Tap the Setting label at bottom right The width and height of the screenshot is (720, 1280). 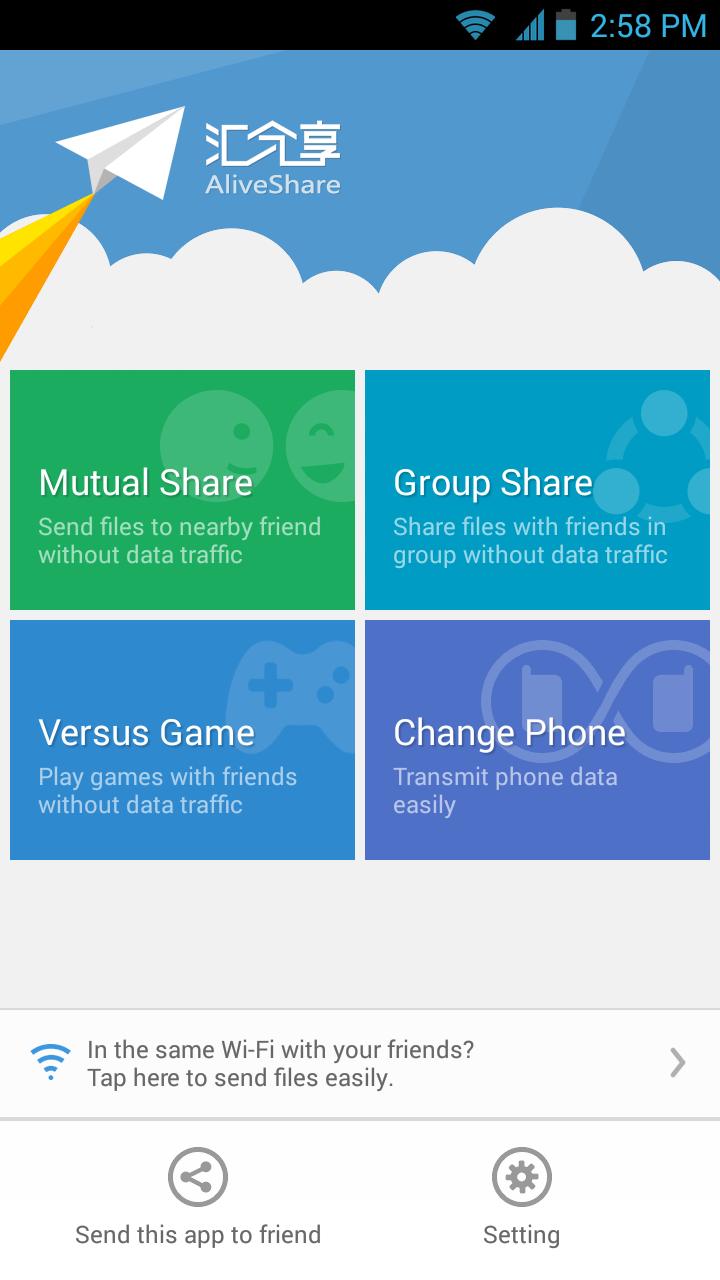(x=520, y=1234)
